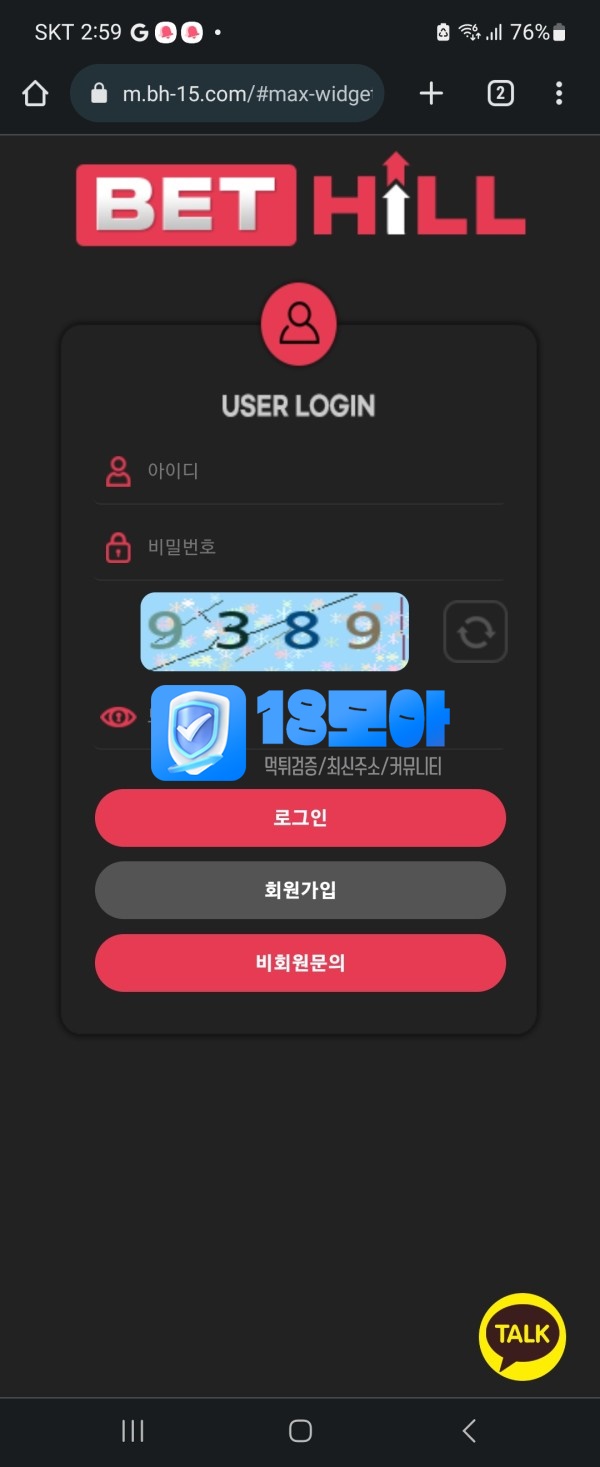Open 회원가입 sign-up
This screenshot has width=600, height=1467.
click(x=300, y=890)
